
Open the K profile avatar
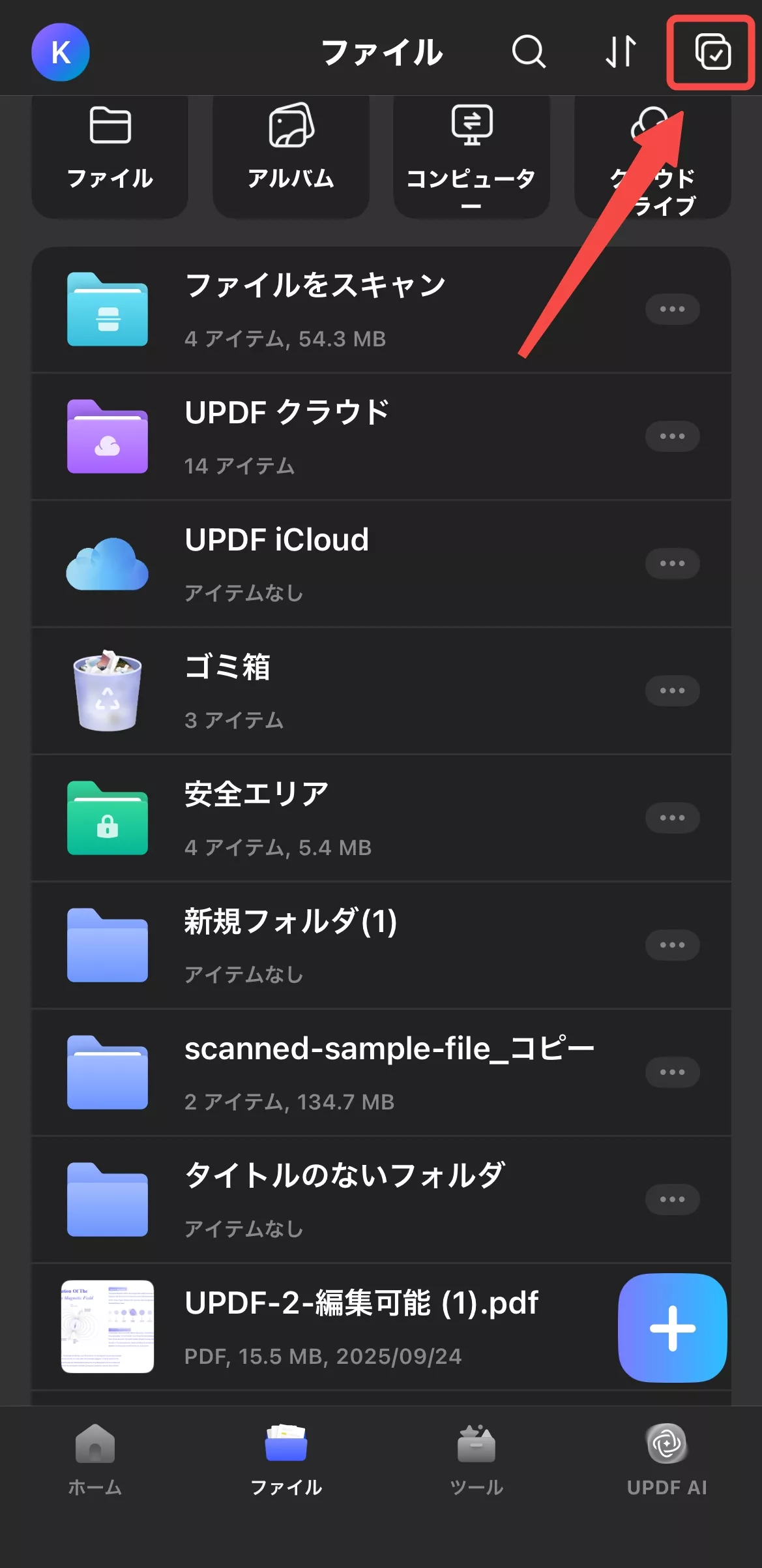[x=61, y=52]
